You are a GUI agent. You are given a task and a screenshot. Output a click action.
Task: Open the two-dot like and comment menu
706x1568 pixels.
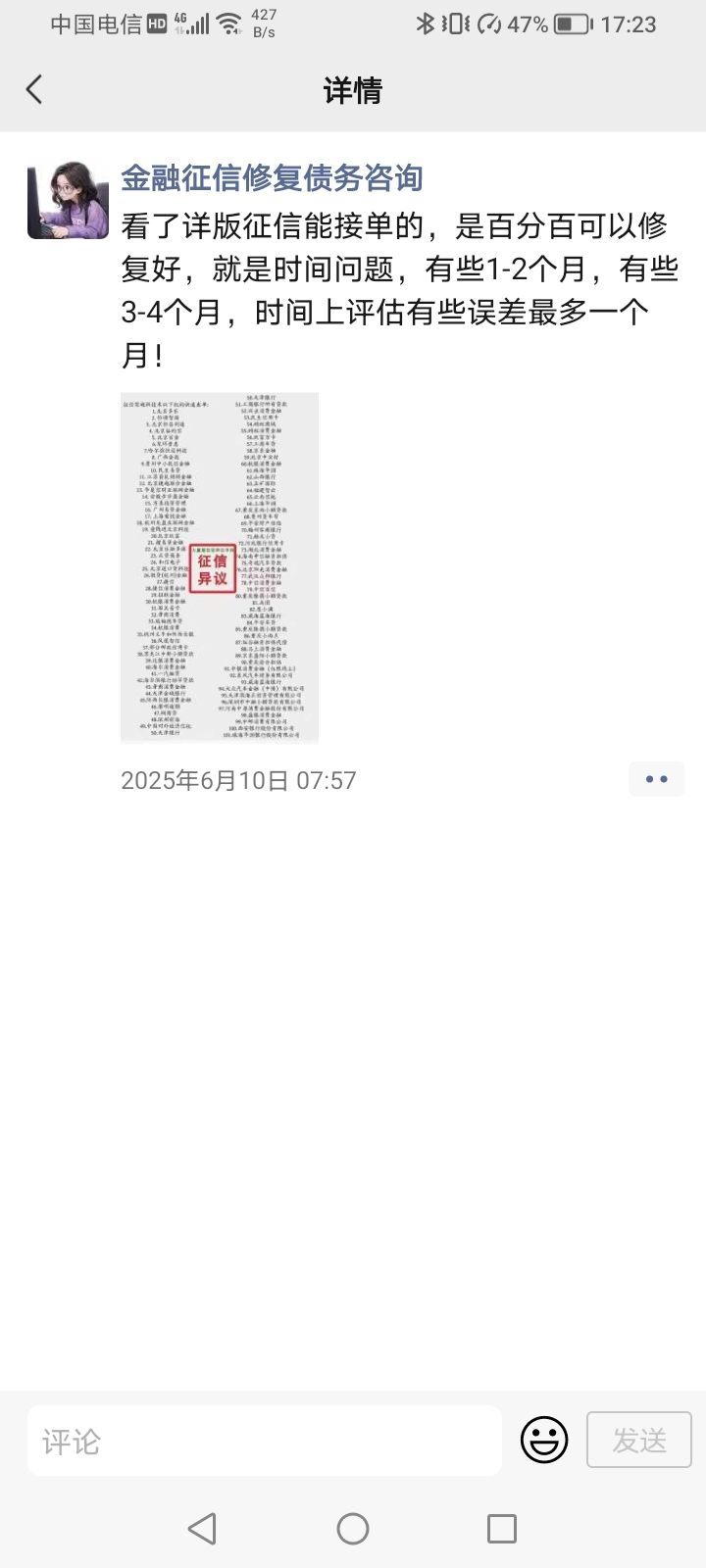point(656,780)
